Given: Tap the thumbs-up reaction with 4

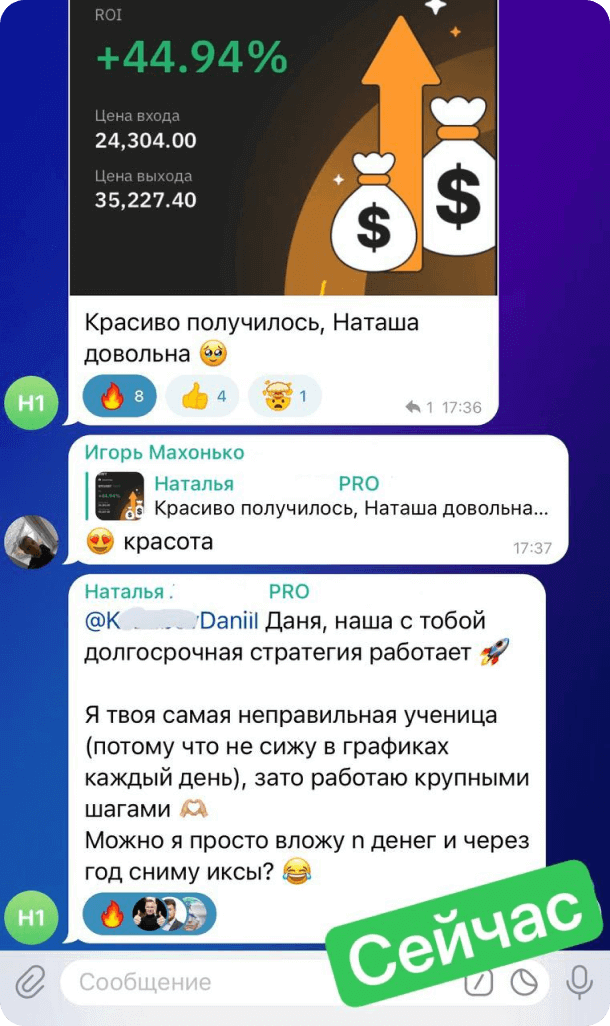Looking at the screenshot, I should click(x=203, y=396).
